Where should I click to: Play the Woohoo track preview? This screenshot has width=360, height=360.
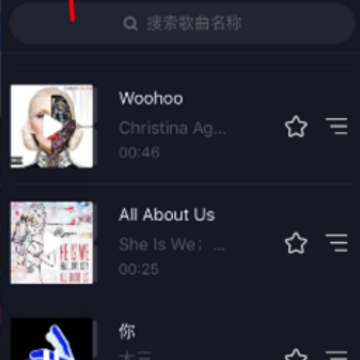pyautogui.click(x=52, y=126)
